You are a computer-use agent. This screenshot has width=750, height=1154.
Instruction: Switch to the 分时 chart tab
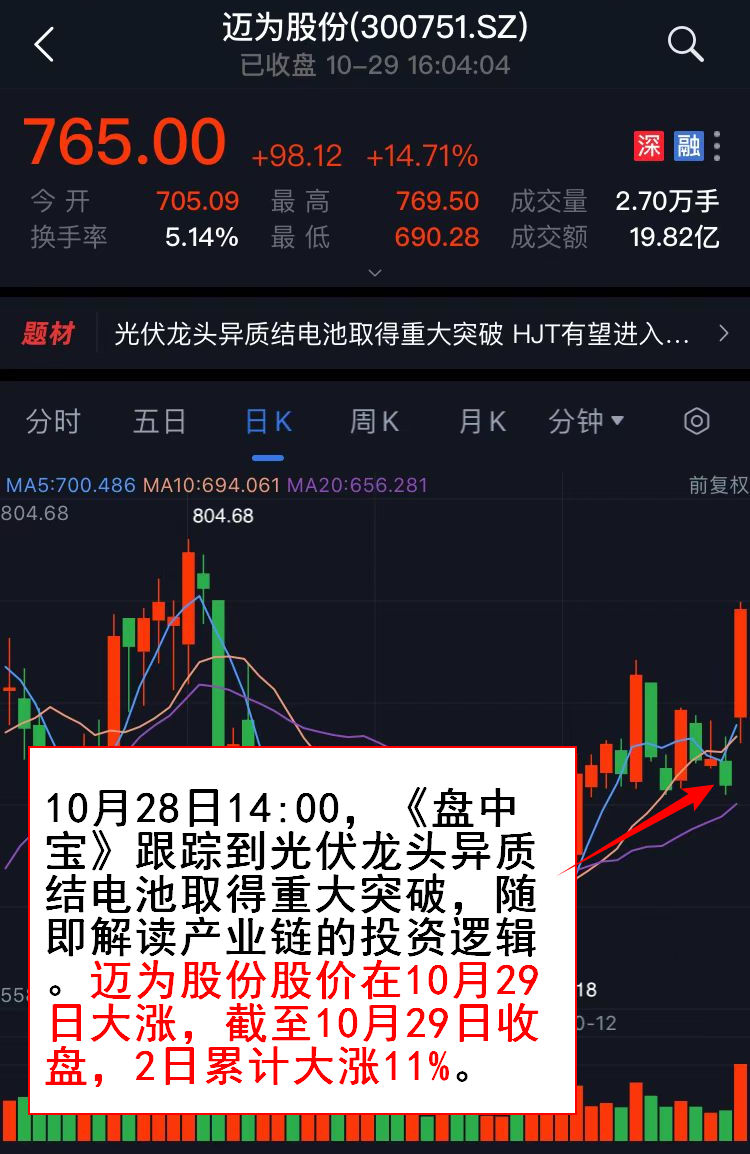(53, 422)
